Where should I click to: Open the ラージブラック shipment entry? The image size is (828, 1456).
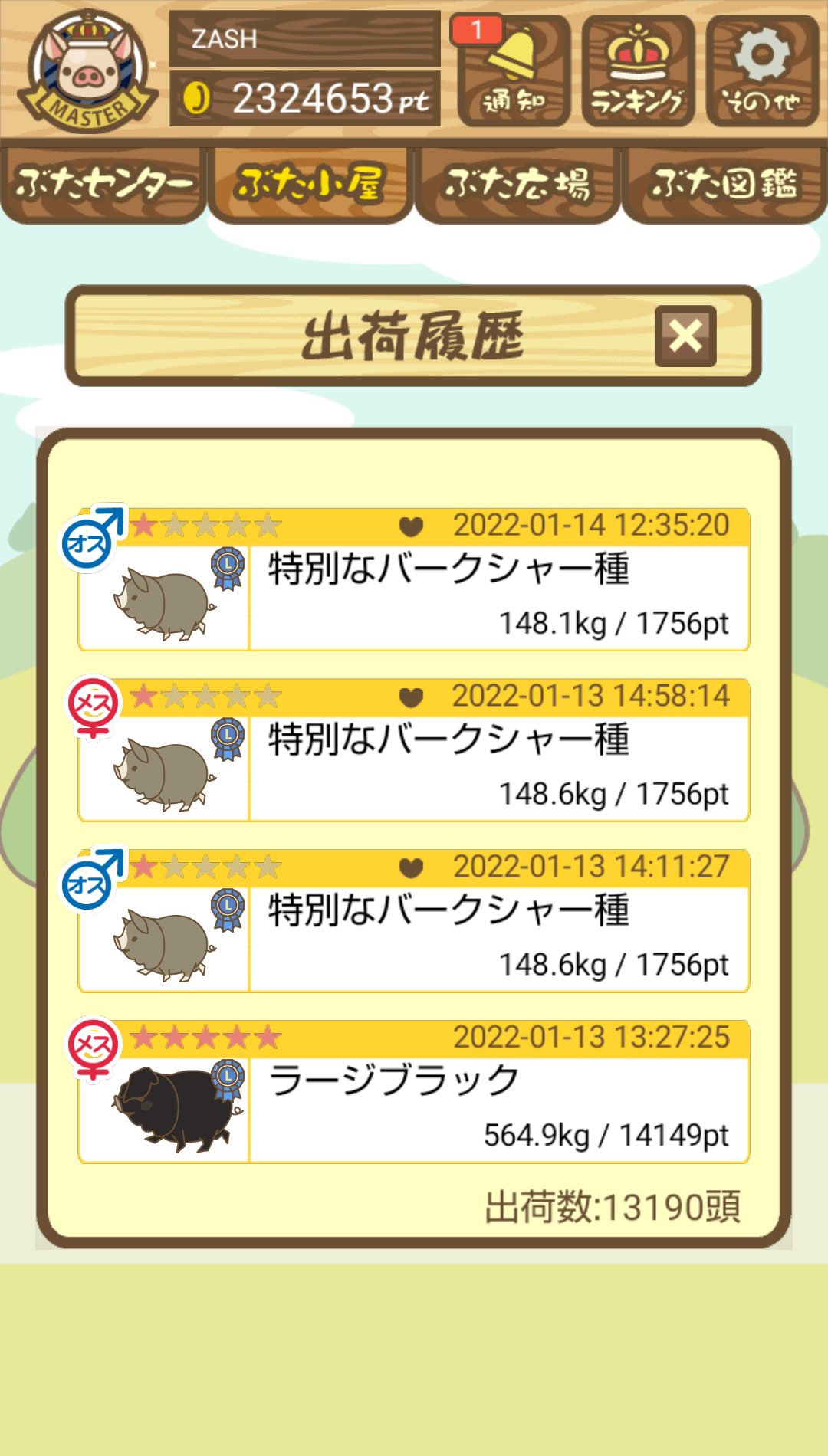[414, 1092]
